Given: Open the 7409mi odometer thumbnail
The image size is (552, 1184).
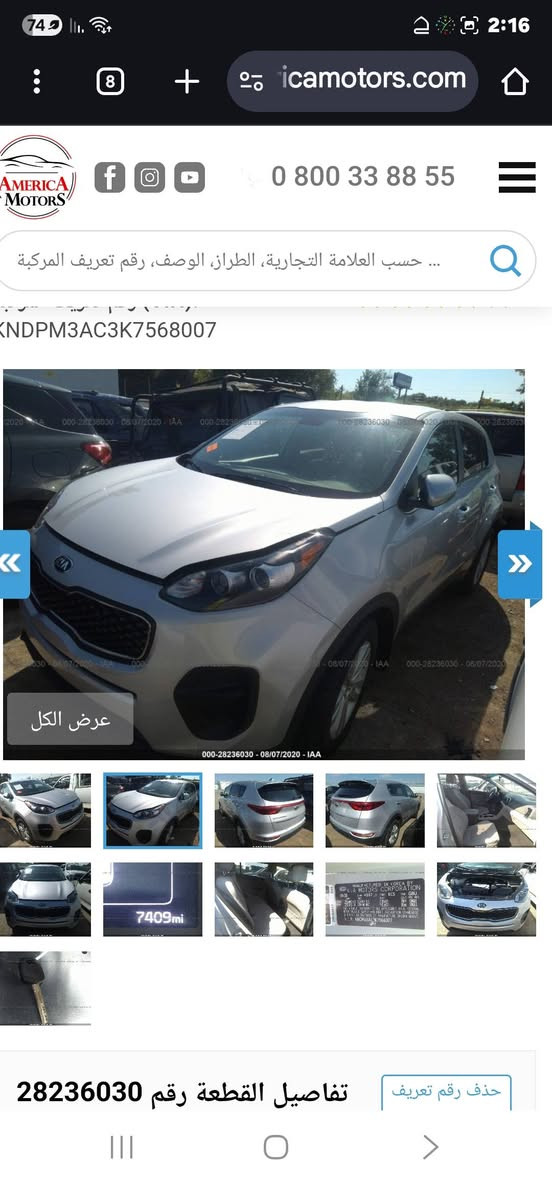Looking at the screenshot, I should coord(153,899).
